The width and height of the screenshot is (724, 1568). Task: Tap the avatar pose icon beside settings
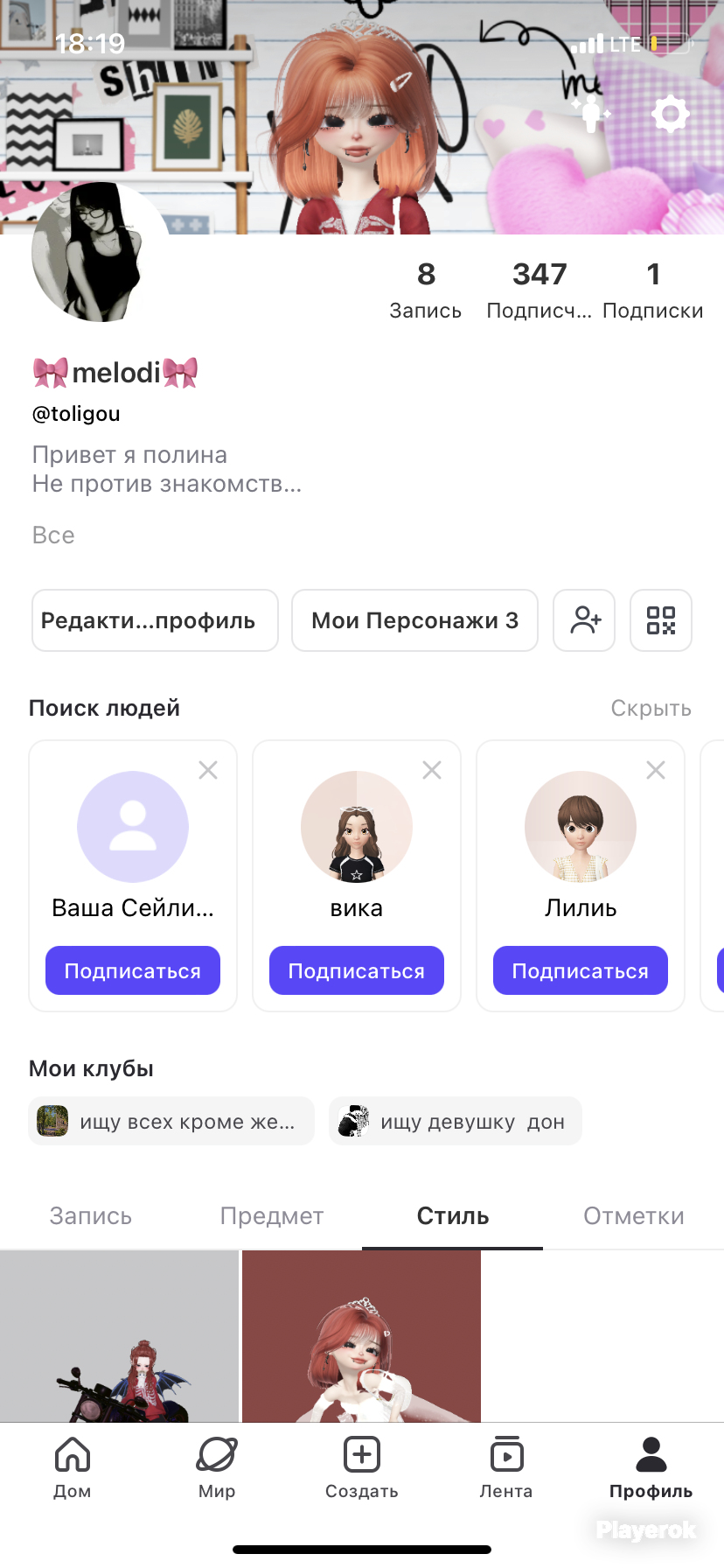(x=592, y=114)
